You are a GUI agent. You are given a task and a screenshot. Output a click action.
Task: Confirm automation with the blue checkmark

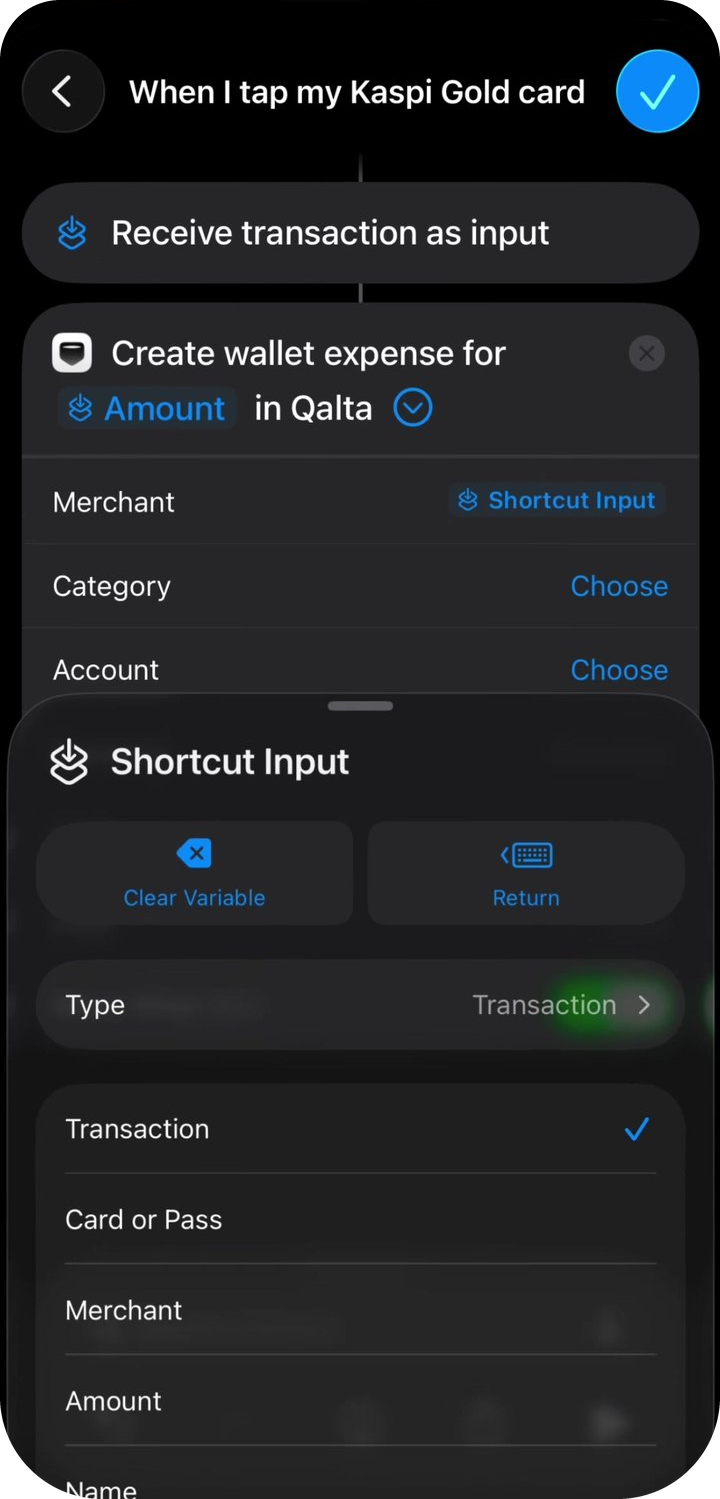tap(657, 92)
